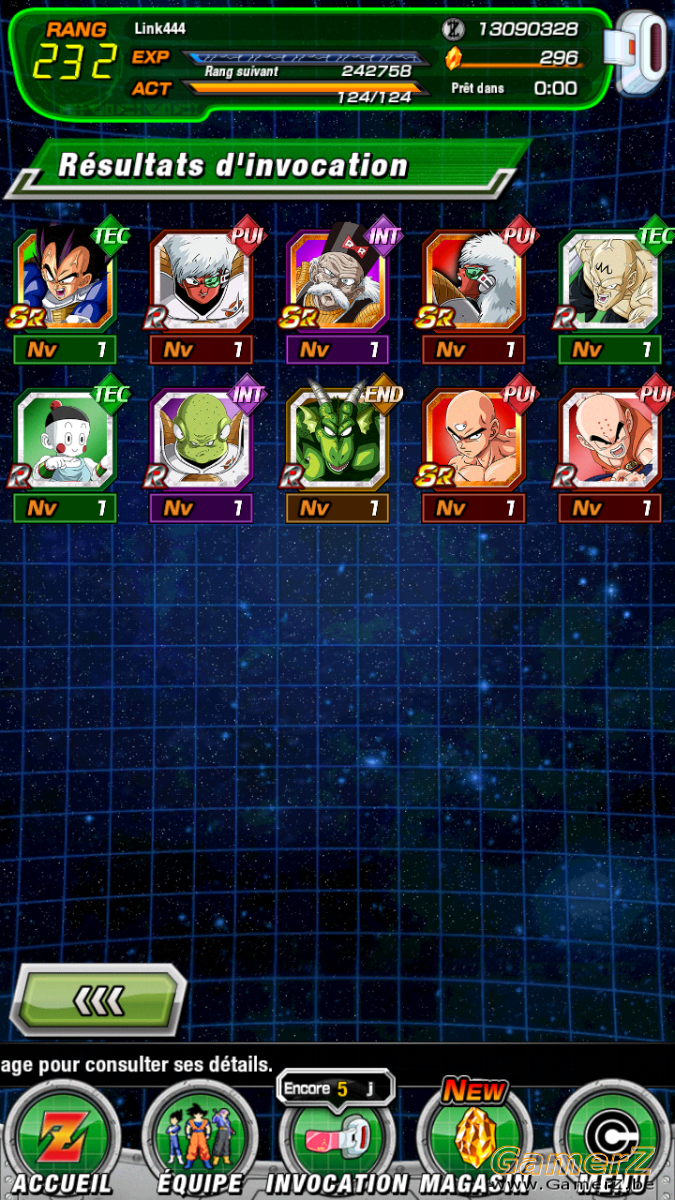Open the Capsule Corp tab
The width and height of the screenshot is (675, 1200).
[612, 1140]
